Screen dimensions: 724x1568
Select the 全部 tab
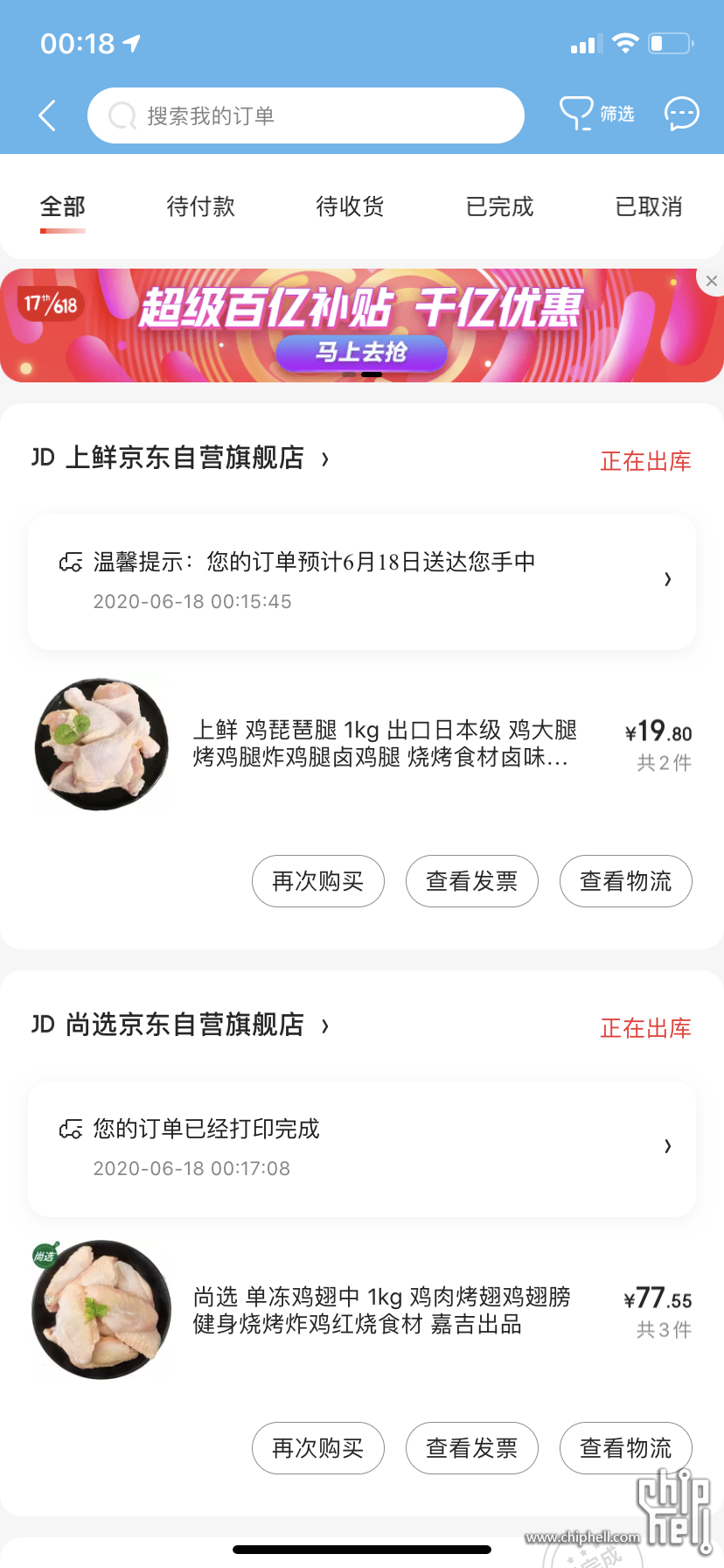(x=63, y=207)
